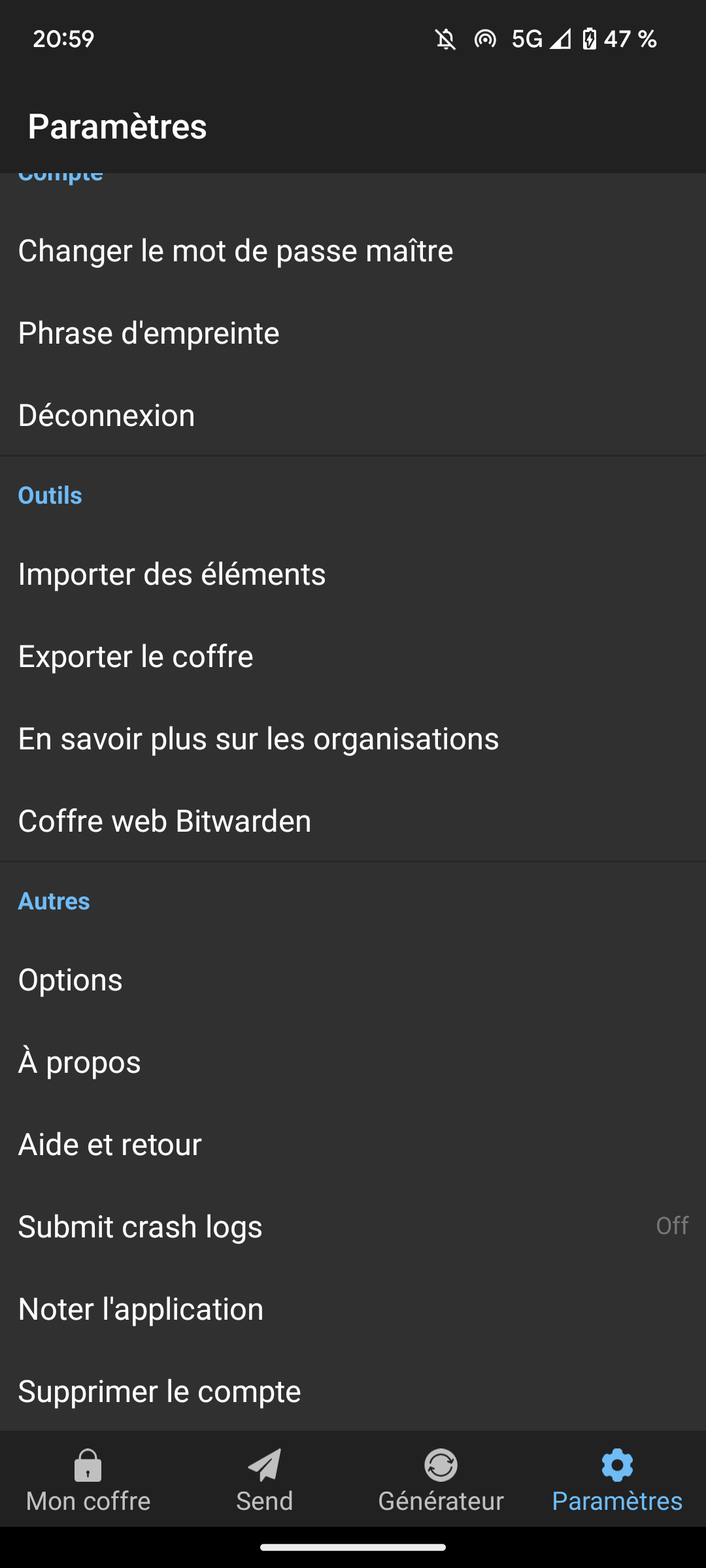Select Supprimer le compte
The image size is (706, 1568).
(x=158, y=1390)
